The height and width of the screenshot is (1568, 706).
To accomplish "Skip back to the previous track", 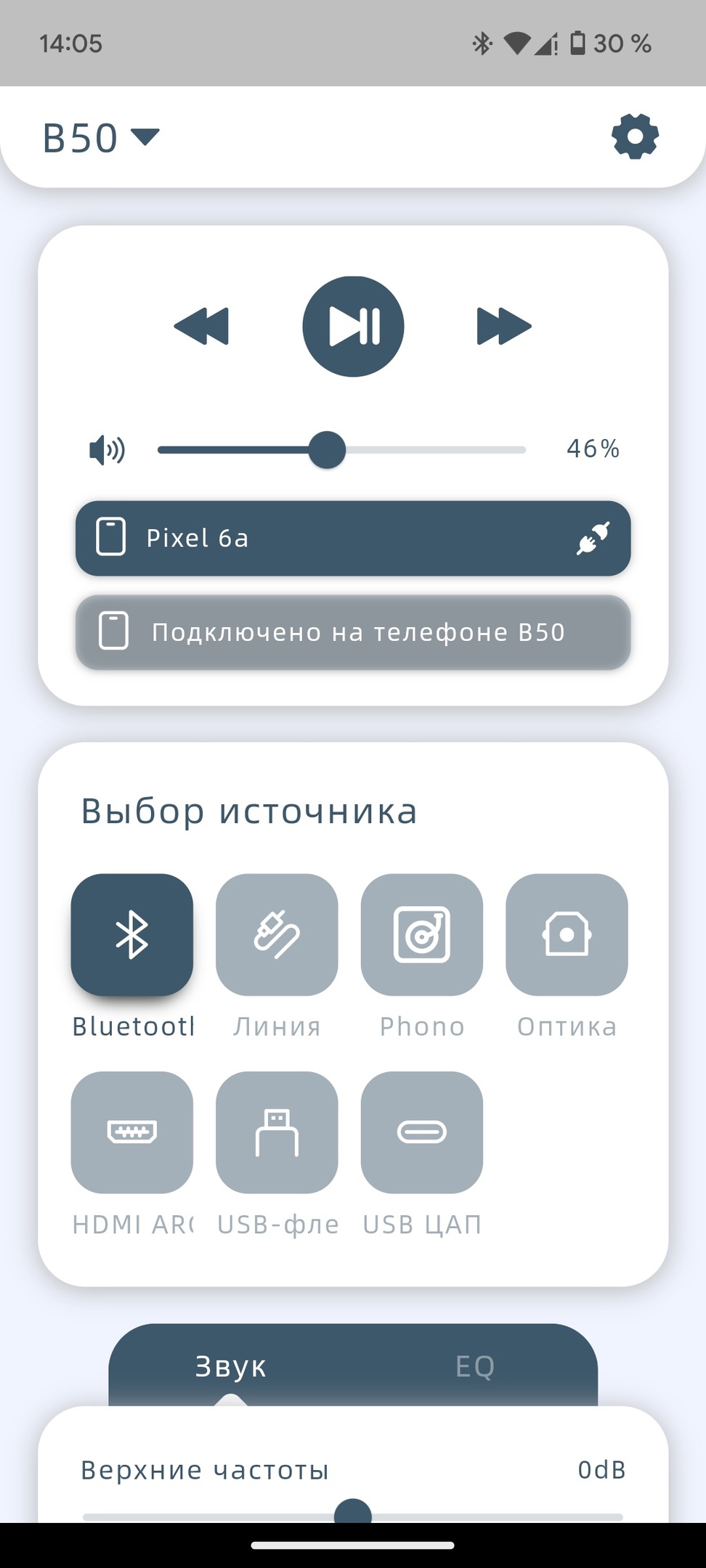I will (202, 326).
